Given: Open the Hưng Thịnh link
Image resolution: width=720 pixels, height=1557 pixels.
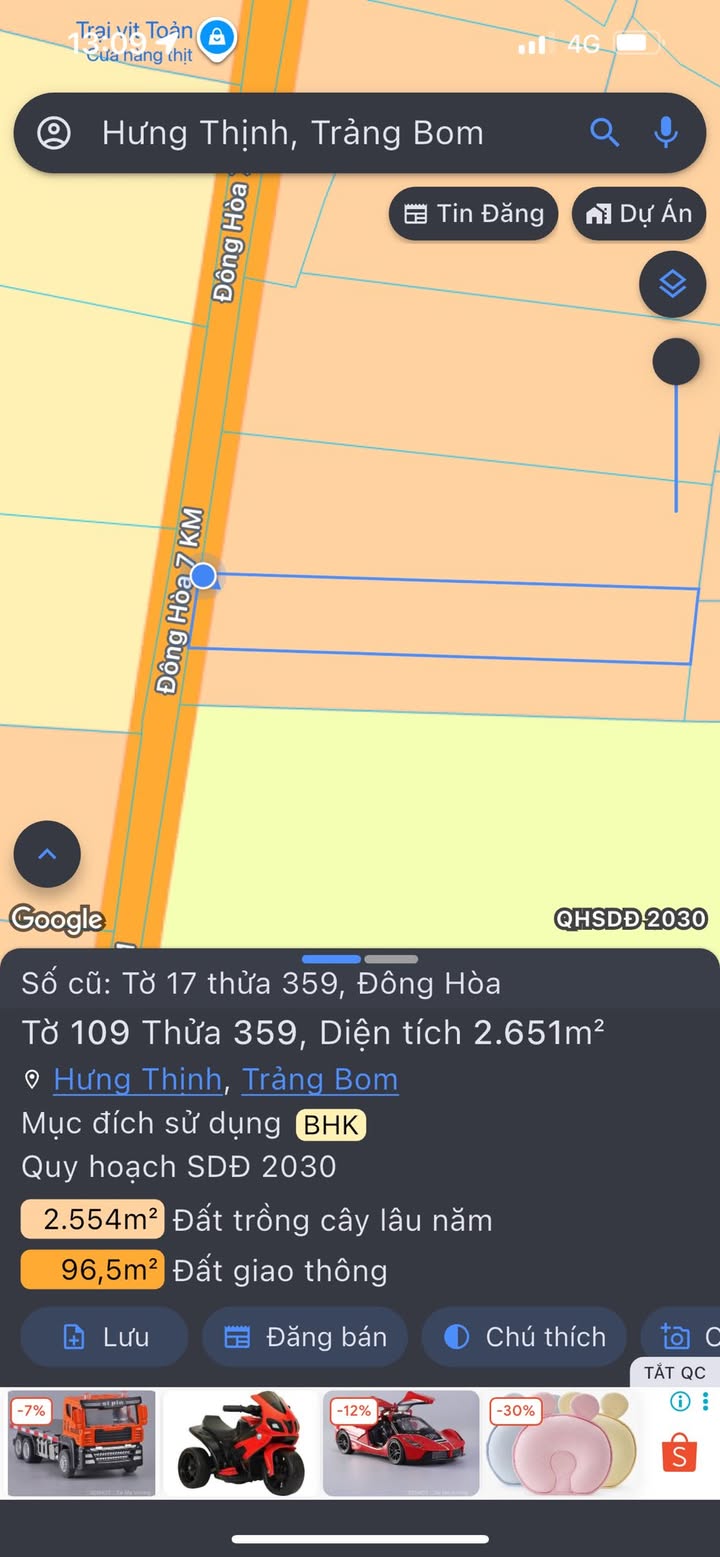Looking at the screenshot, I should 138,1080.
